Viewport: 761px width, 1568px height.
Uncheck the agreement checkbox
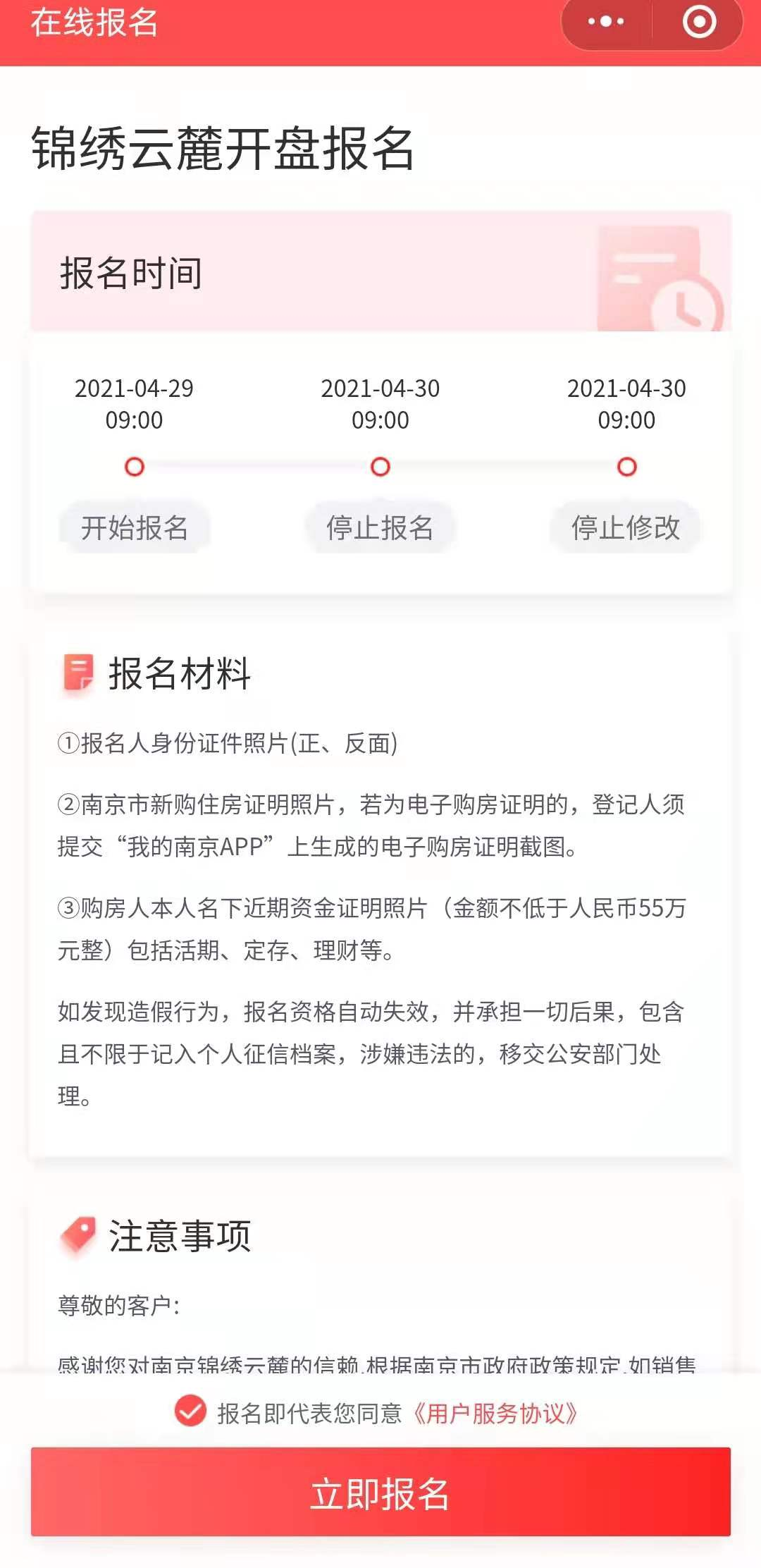[x=190, y=1411]
